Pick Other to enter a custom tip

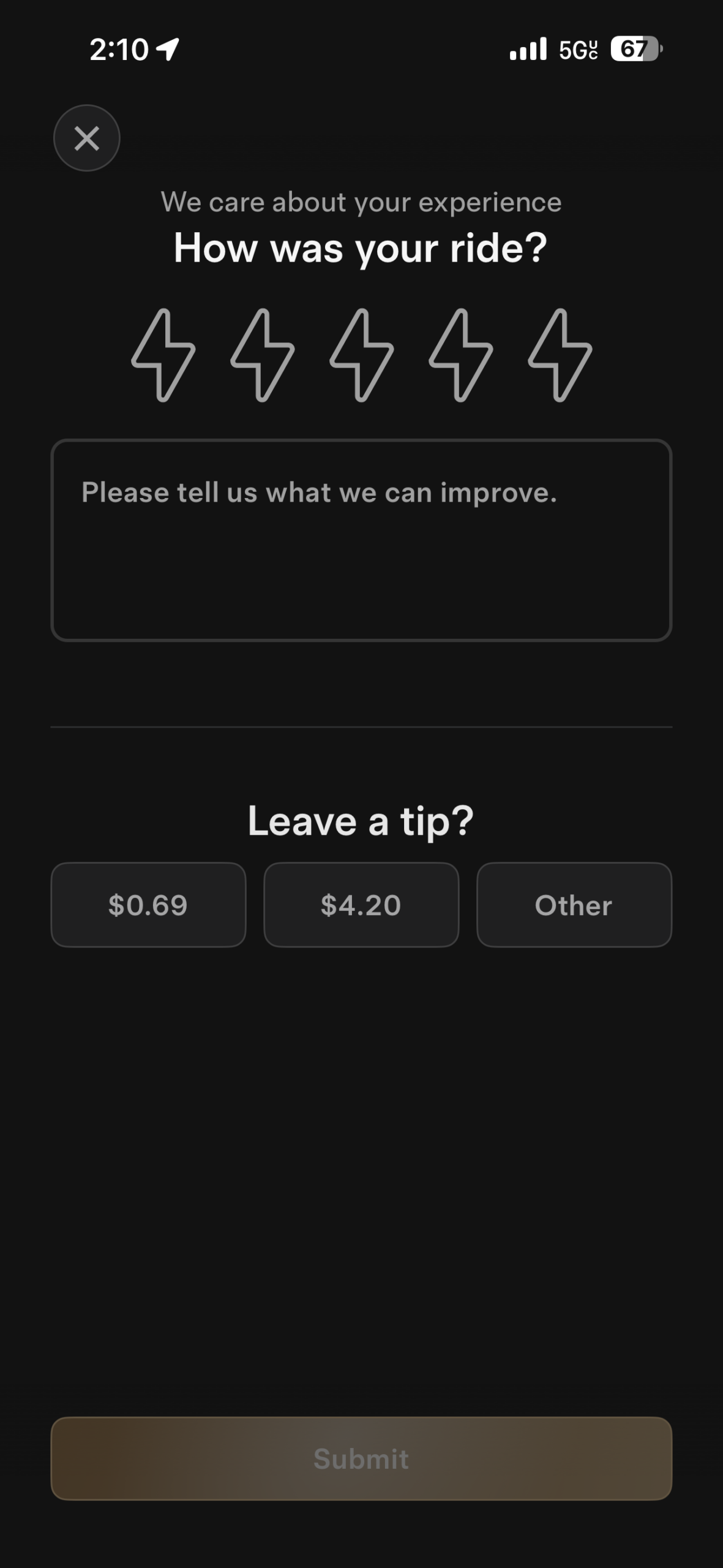click(x=574, y=905)
